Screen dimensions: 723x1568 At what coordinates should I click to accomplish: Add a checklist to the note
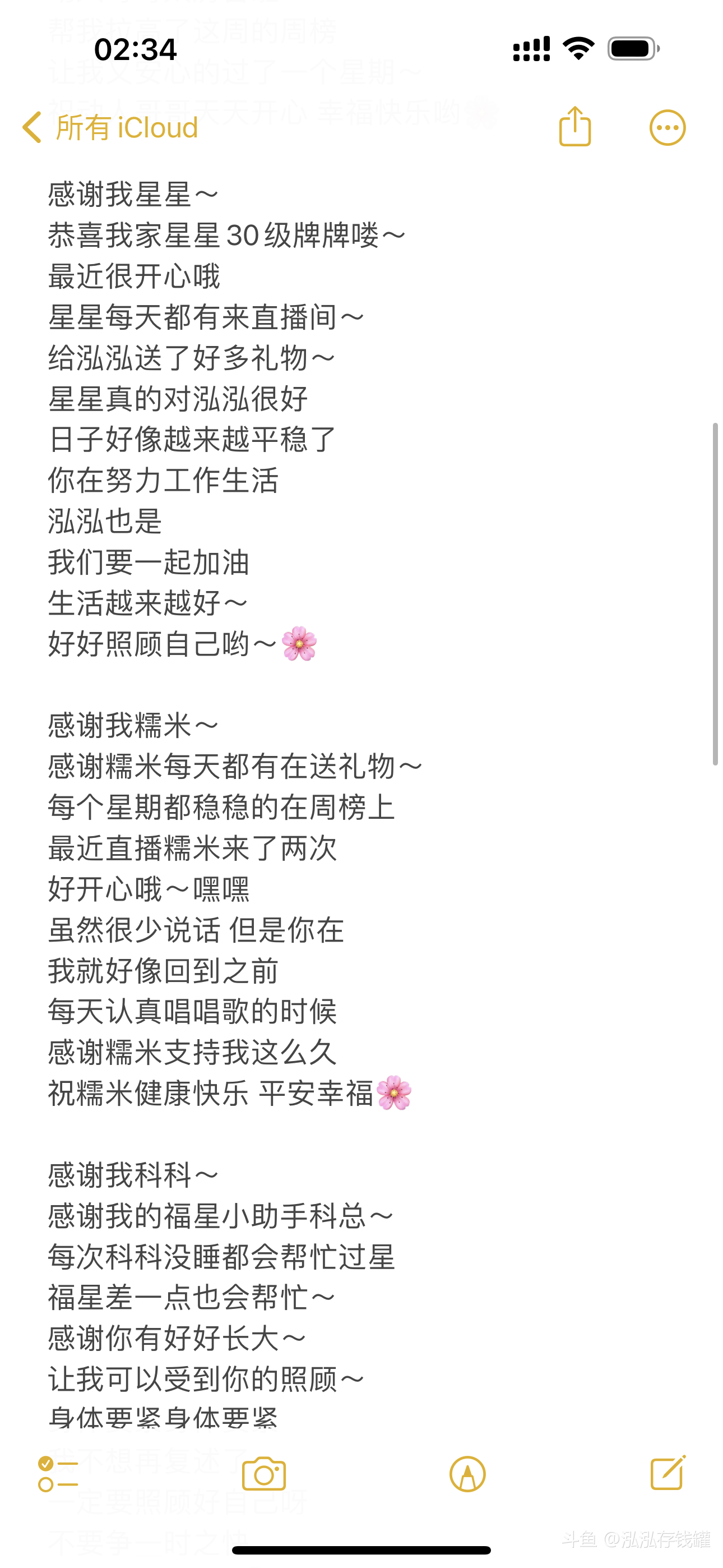click(58, 1474)
